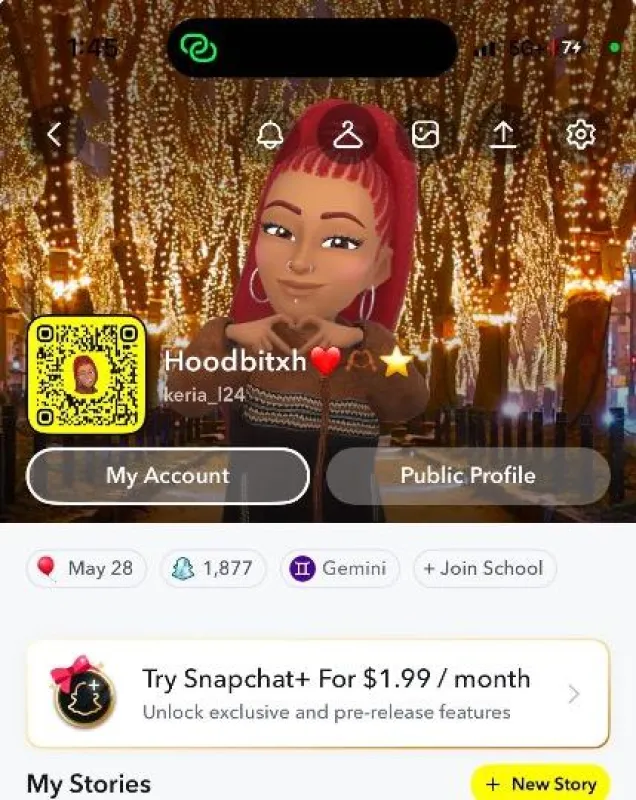Open the Snapcode
This screenshot has height=800, width=636.
tap(87, 374)
